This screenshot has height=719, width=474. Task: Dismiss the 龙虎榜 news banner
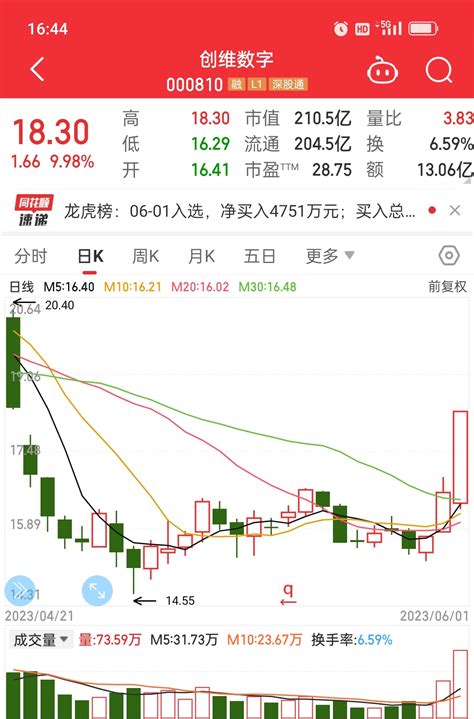[455, 210]
